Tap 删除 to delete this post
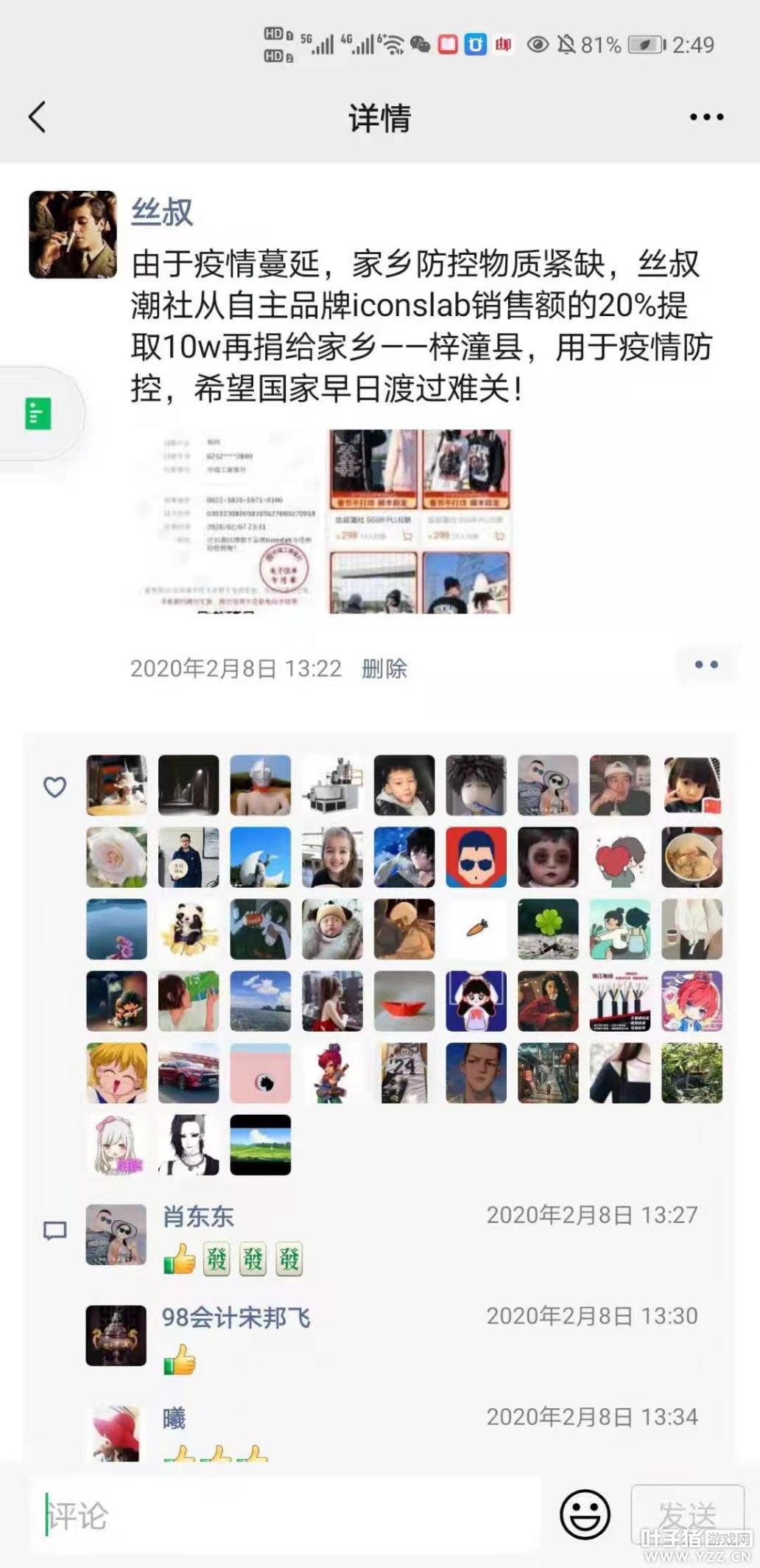This screenshot has height=1568, width=760. click(x=384, y=668)
